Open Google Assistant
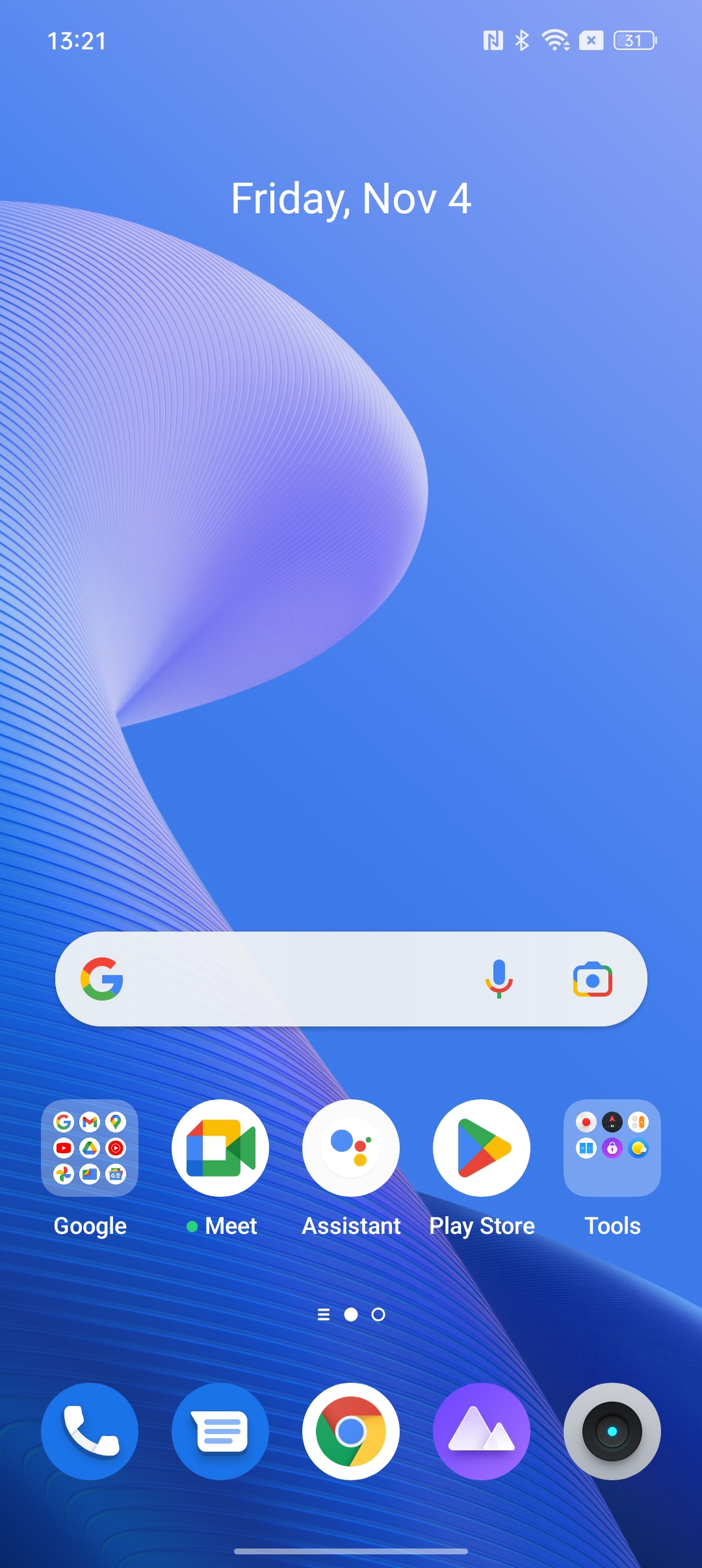Screen dimensions: 702x1568 point(351,1148)
